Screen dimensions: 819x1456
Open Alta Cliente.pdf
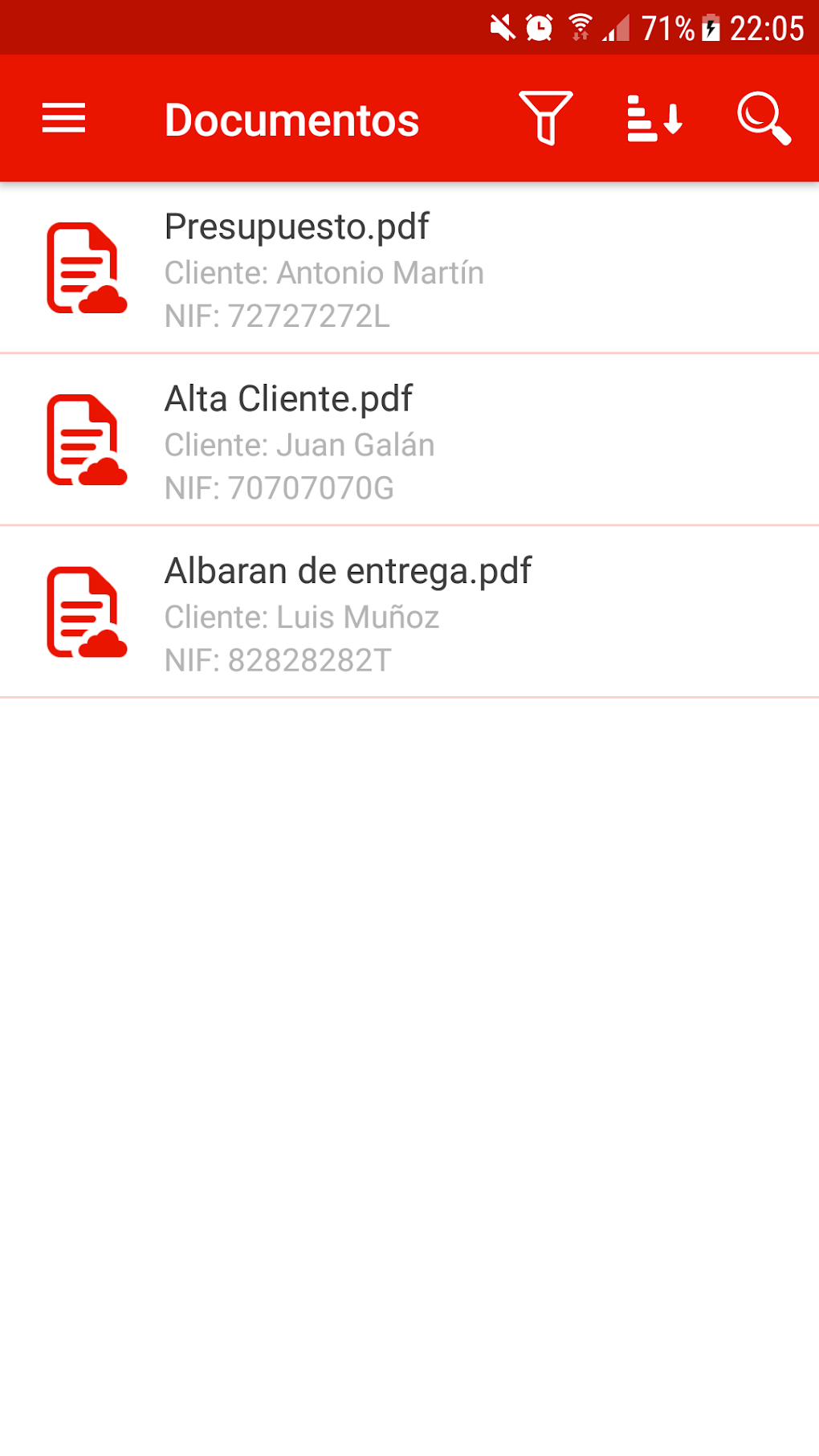287,398
